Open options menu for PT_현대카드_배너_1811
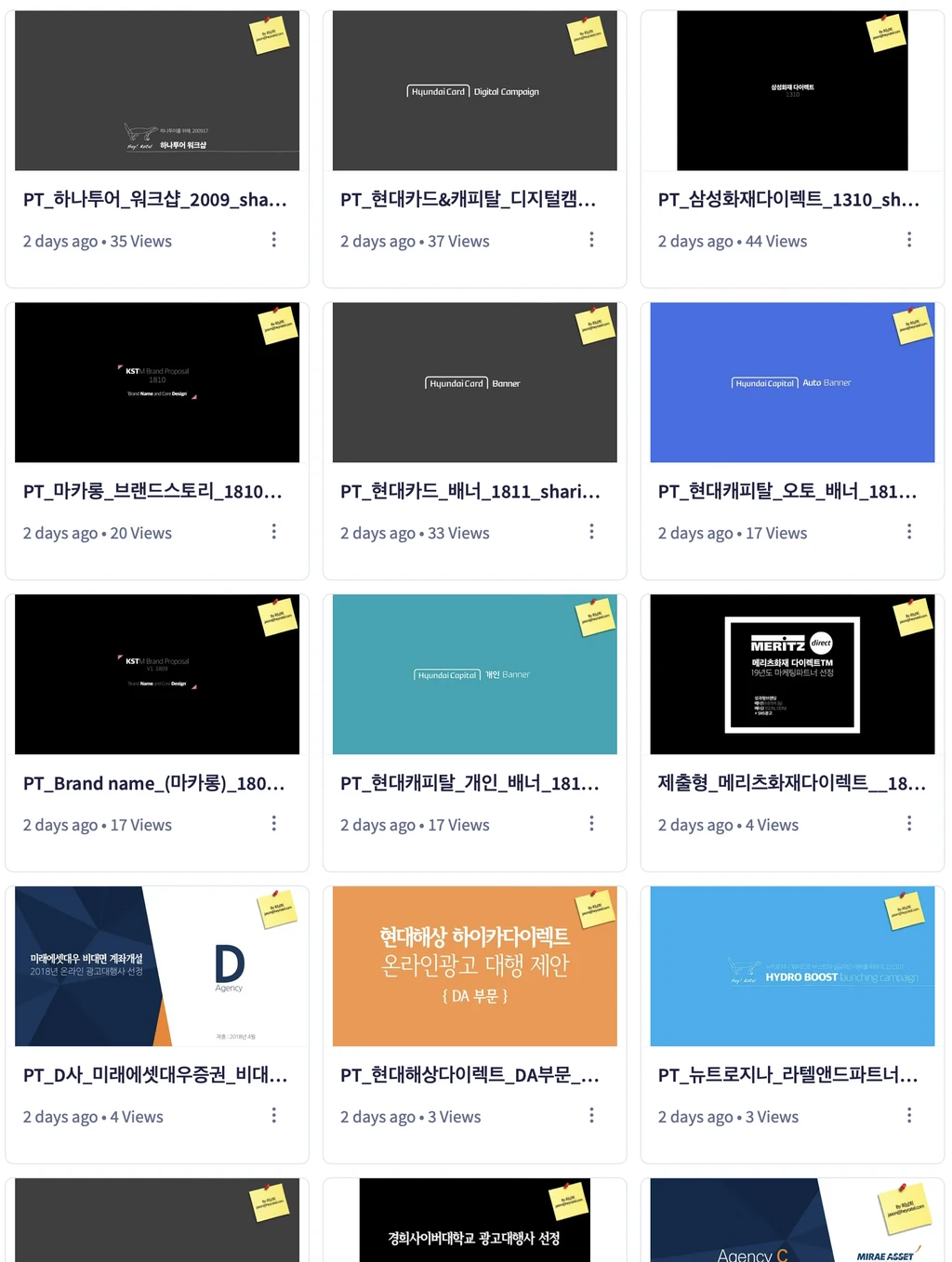Viewport: 952px width, 1262px height. 591,532
